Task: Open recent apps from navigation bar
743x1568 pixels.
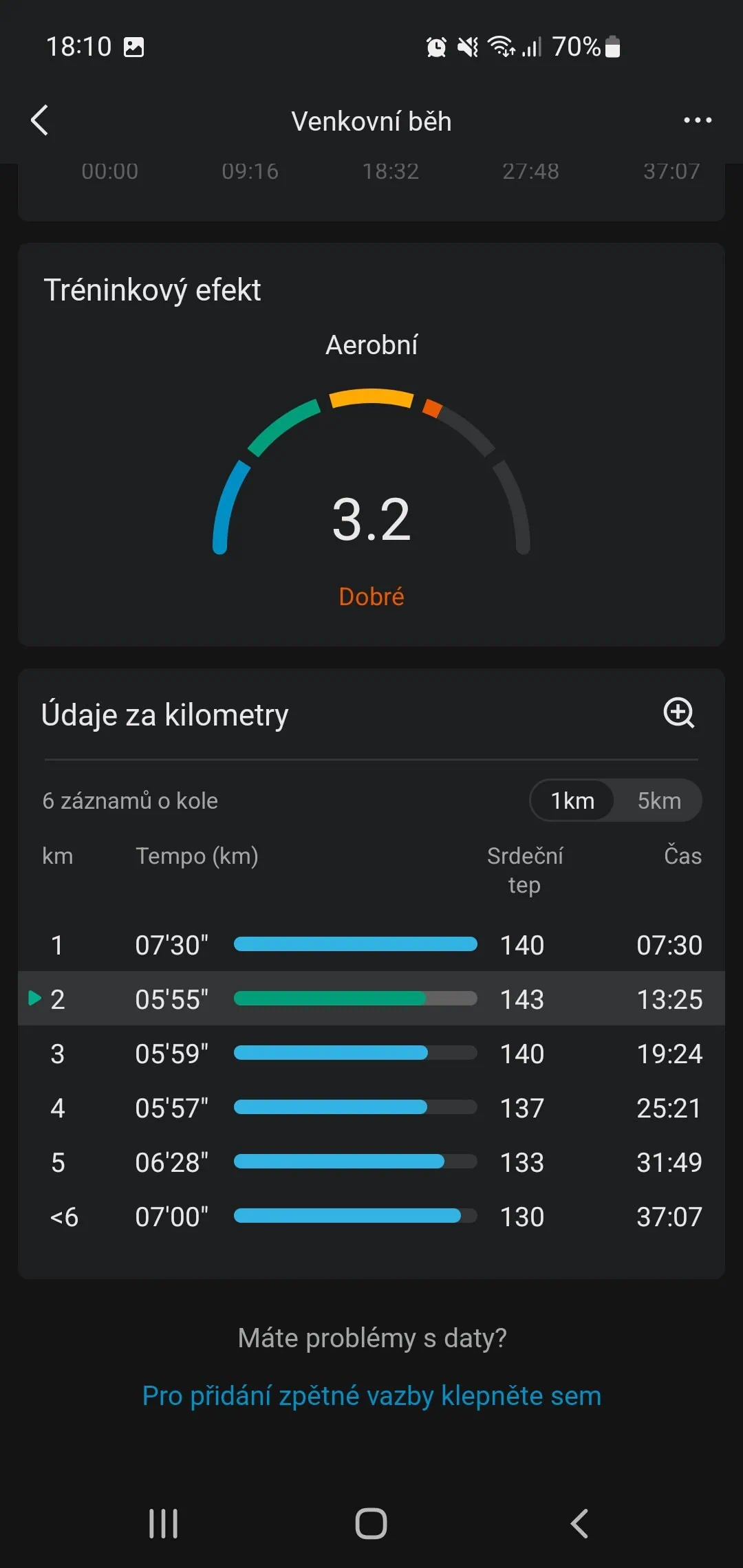Action: [x=164, y=1523]
